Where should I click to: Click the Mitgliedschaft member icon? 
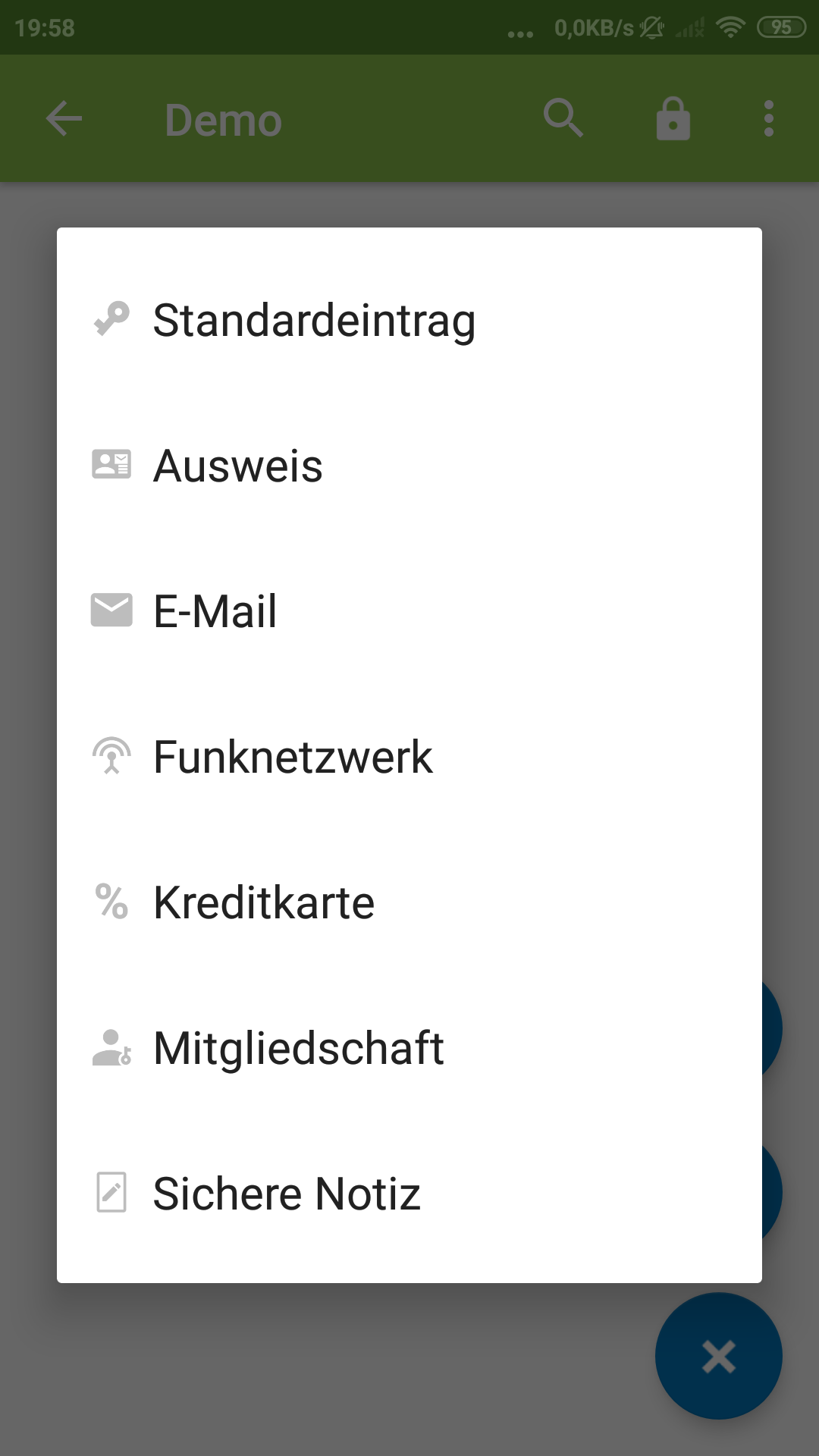112,1046
